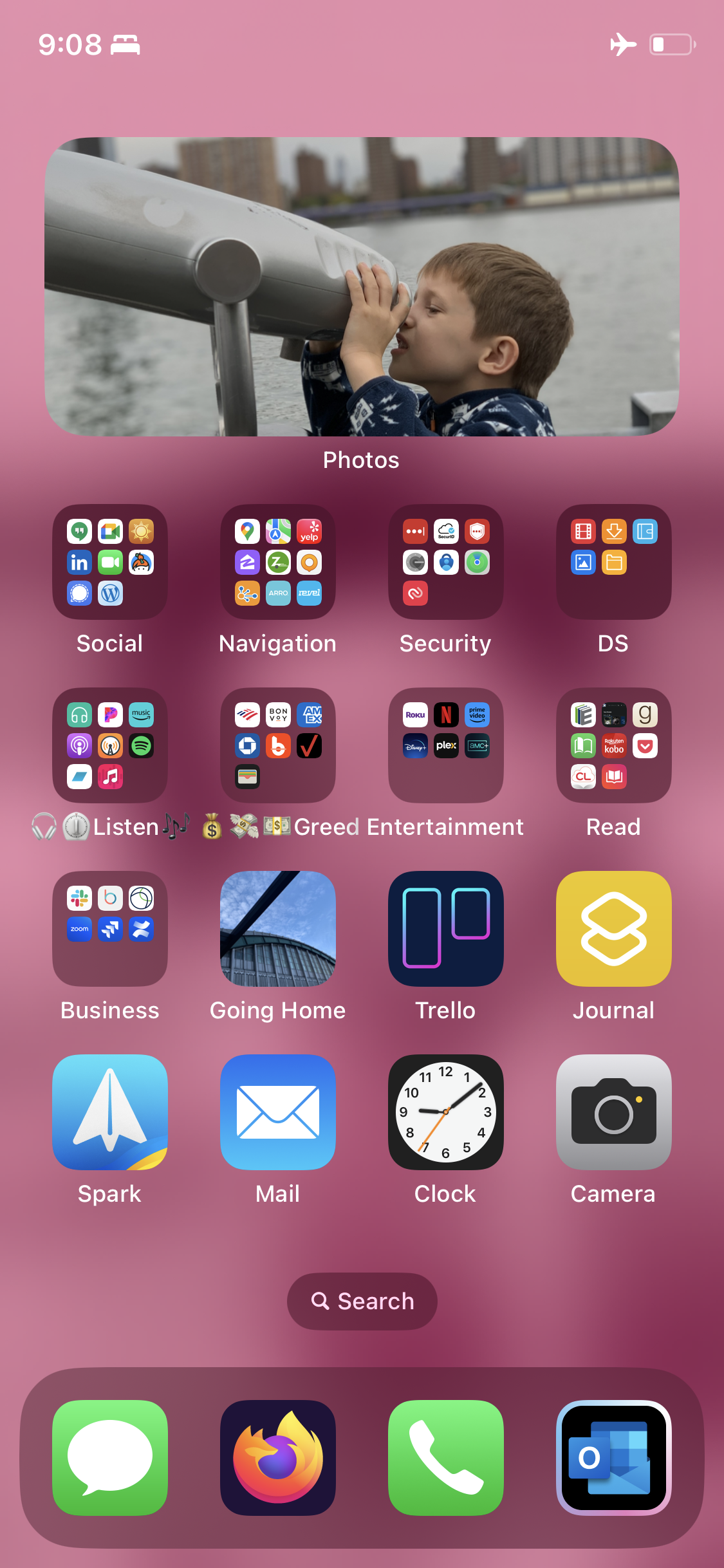Open the Listen folder
Image resolution: width=724 pixels, height=1568 pixels.
point(110,745)
